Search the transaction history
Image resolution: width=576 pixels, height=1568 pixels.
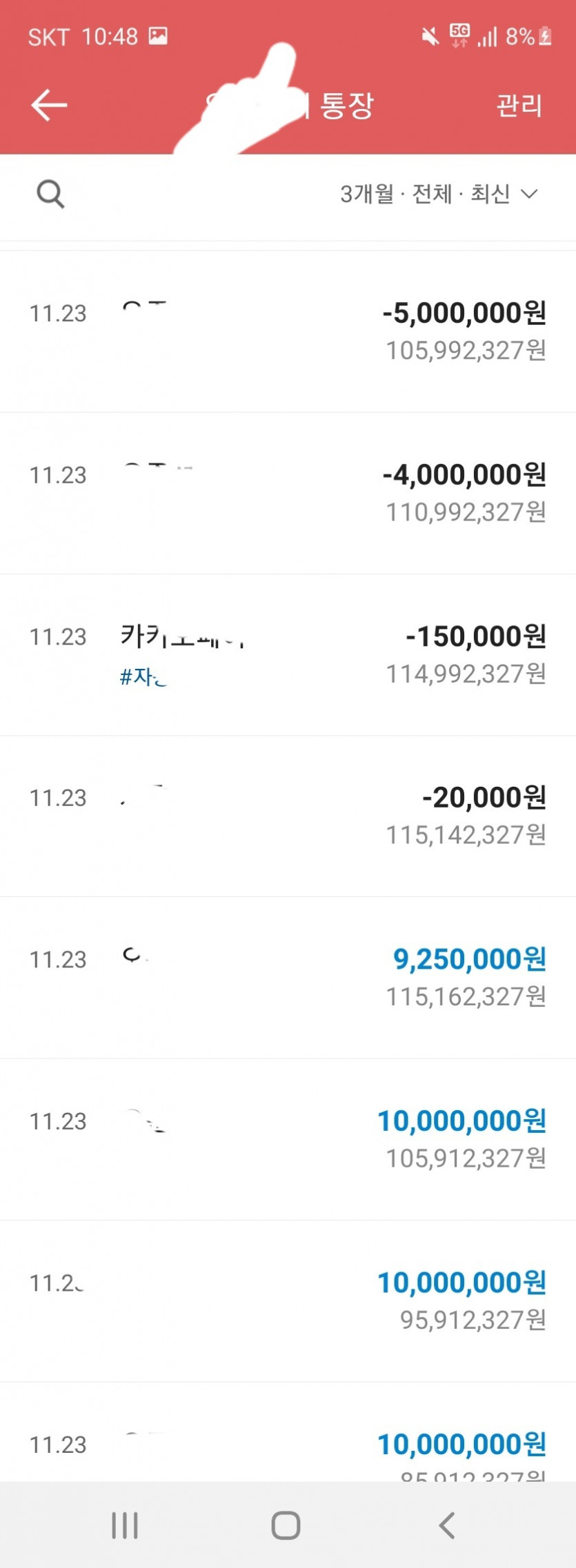click(50, 194)
